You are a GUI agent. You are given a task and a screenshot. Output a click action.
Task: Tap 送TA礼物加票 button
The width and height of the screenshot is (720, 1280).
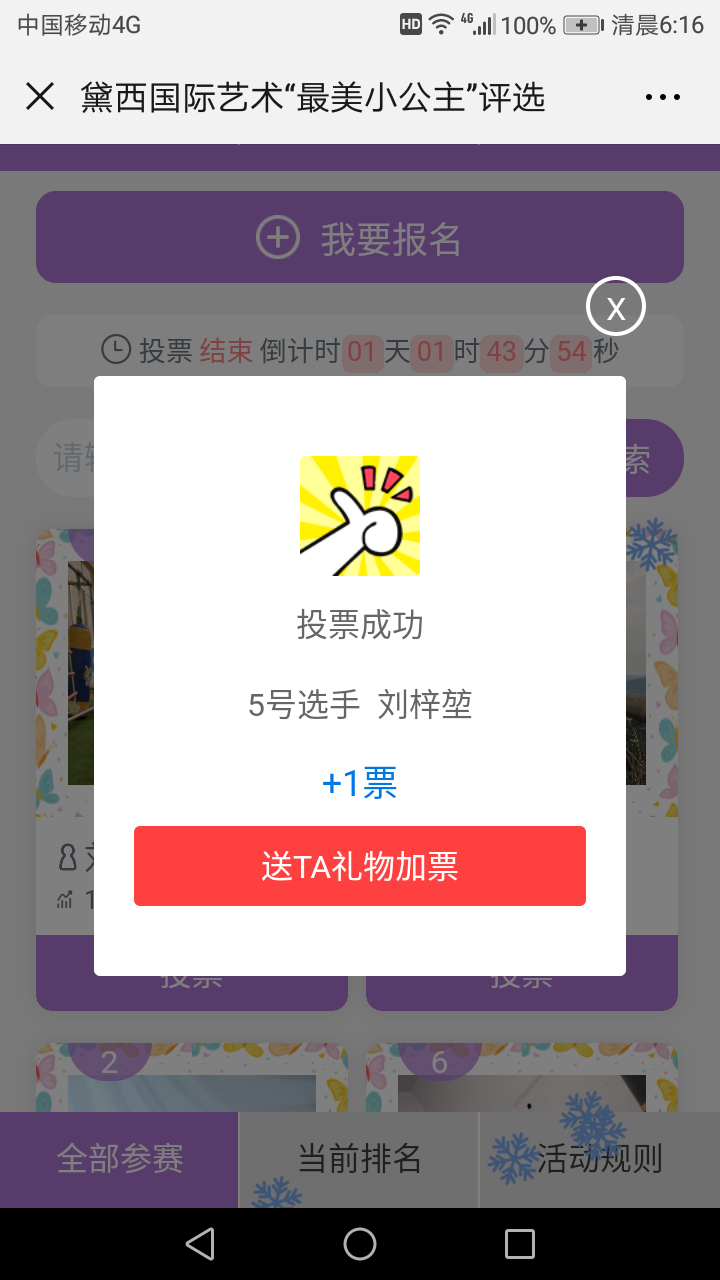click(360, 866)
